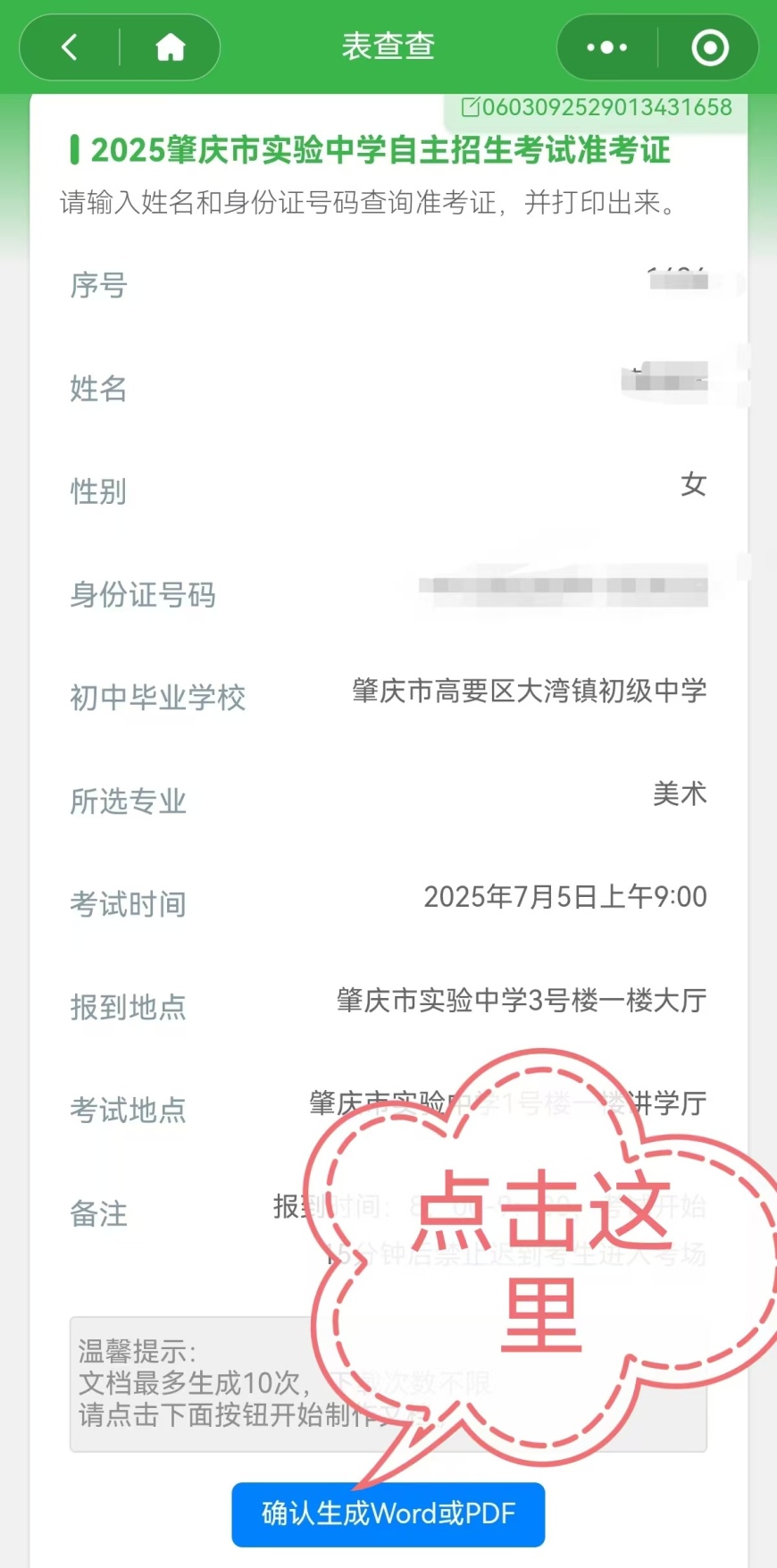Return to the mini program home
777x1568 pixels.
point(170,47)
